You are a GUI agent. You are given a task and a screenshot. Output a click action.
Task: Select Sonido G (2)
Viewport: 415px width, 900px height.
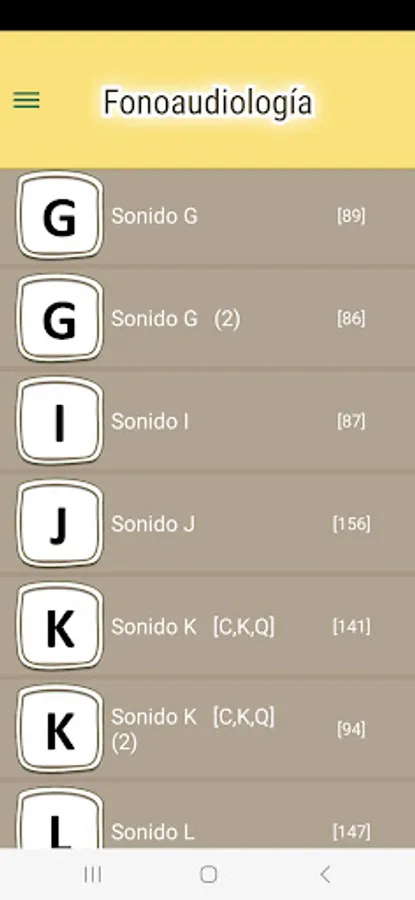click(x=207, y=318)
